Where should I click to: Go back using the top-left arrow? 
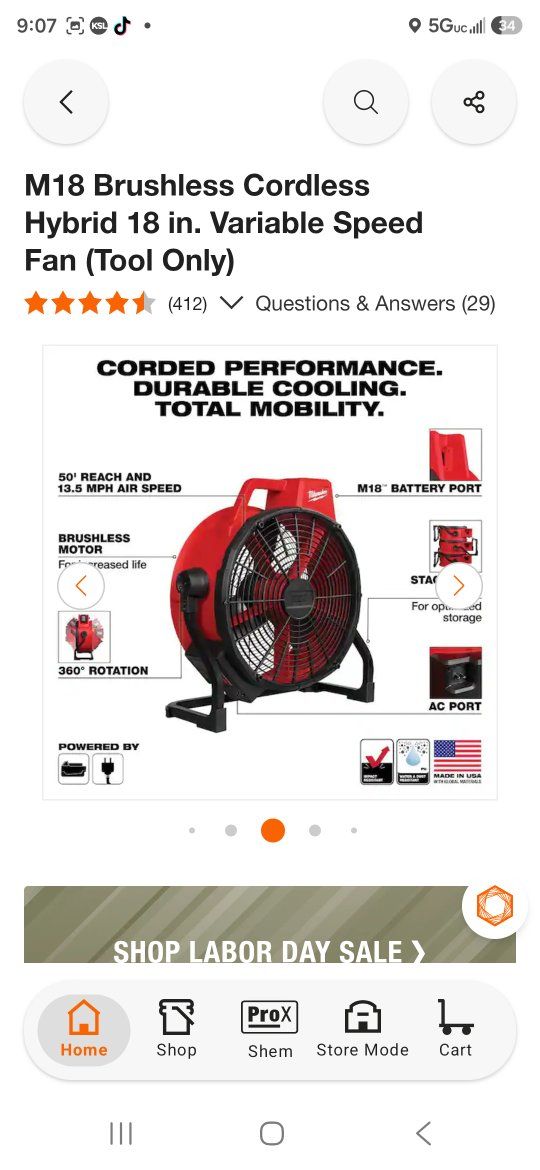click(66, 102)
